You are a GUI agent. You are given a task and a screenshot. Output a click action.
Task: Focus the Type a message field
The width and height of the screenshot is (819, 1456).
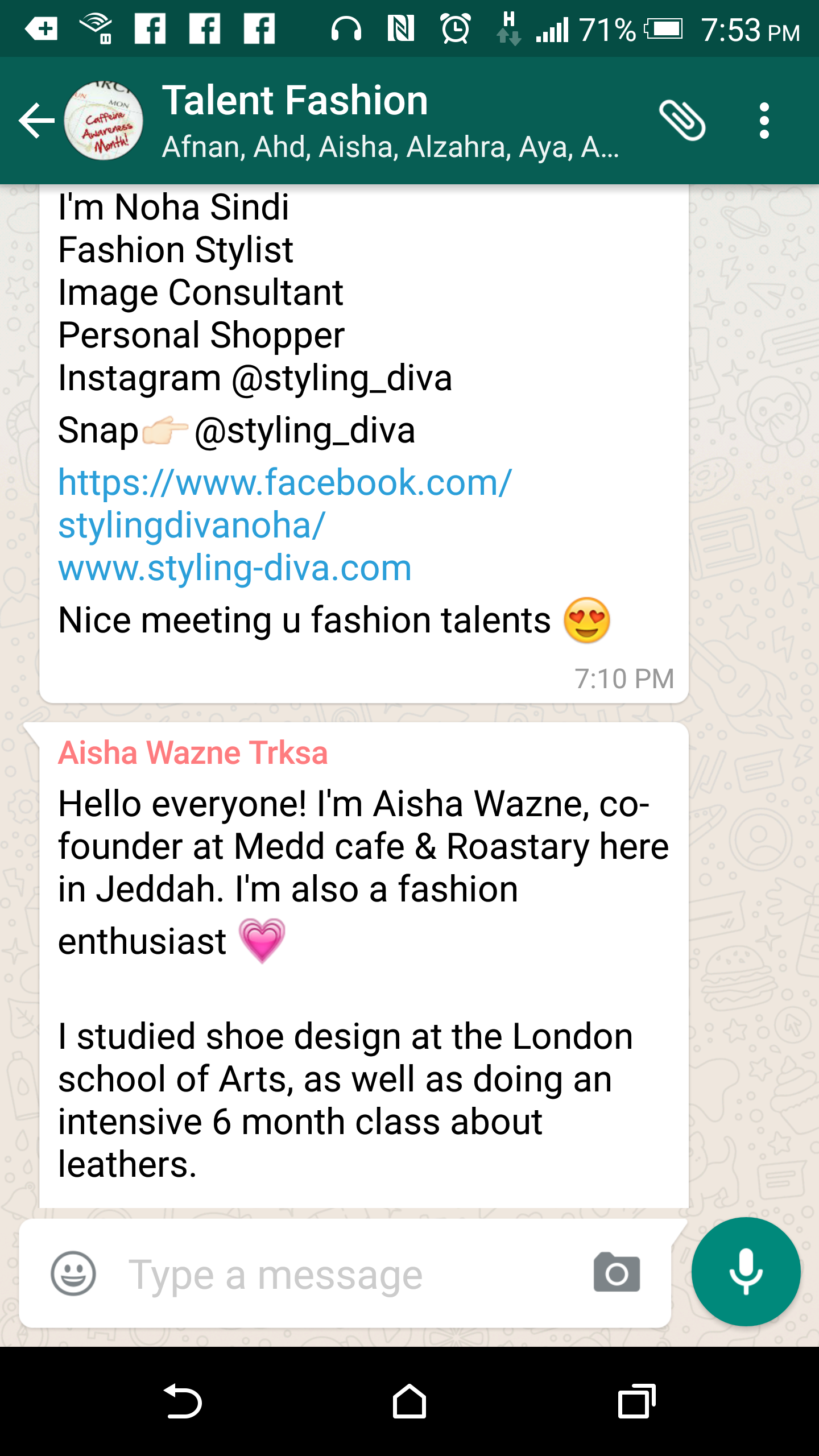pyautogui.click(x=353, y=1275)
